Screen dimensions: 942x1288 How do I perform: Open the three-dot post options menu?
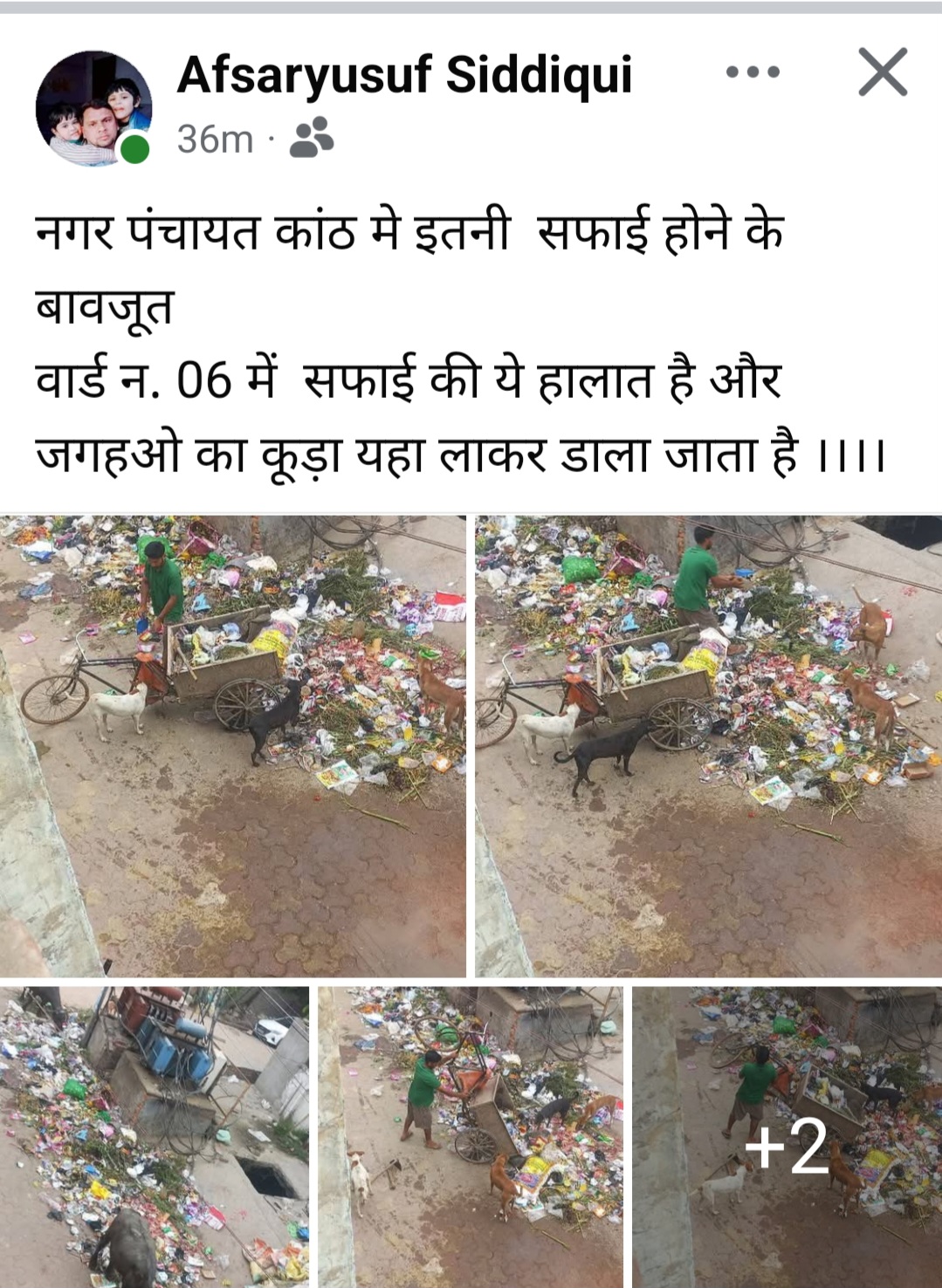753,72
